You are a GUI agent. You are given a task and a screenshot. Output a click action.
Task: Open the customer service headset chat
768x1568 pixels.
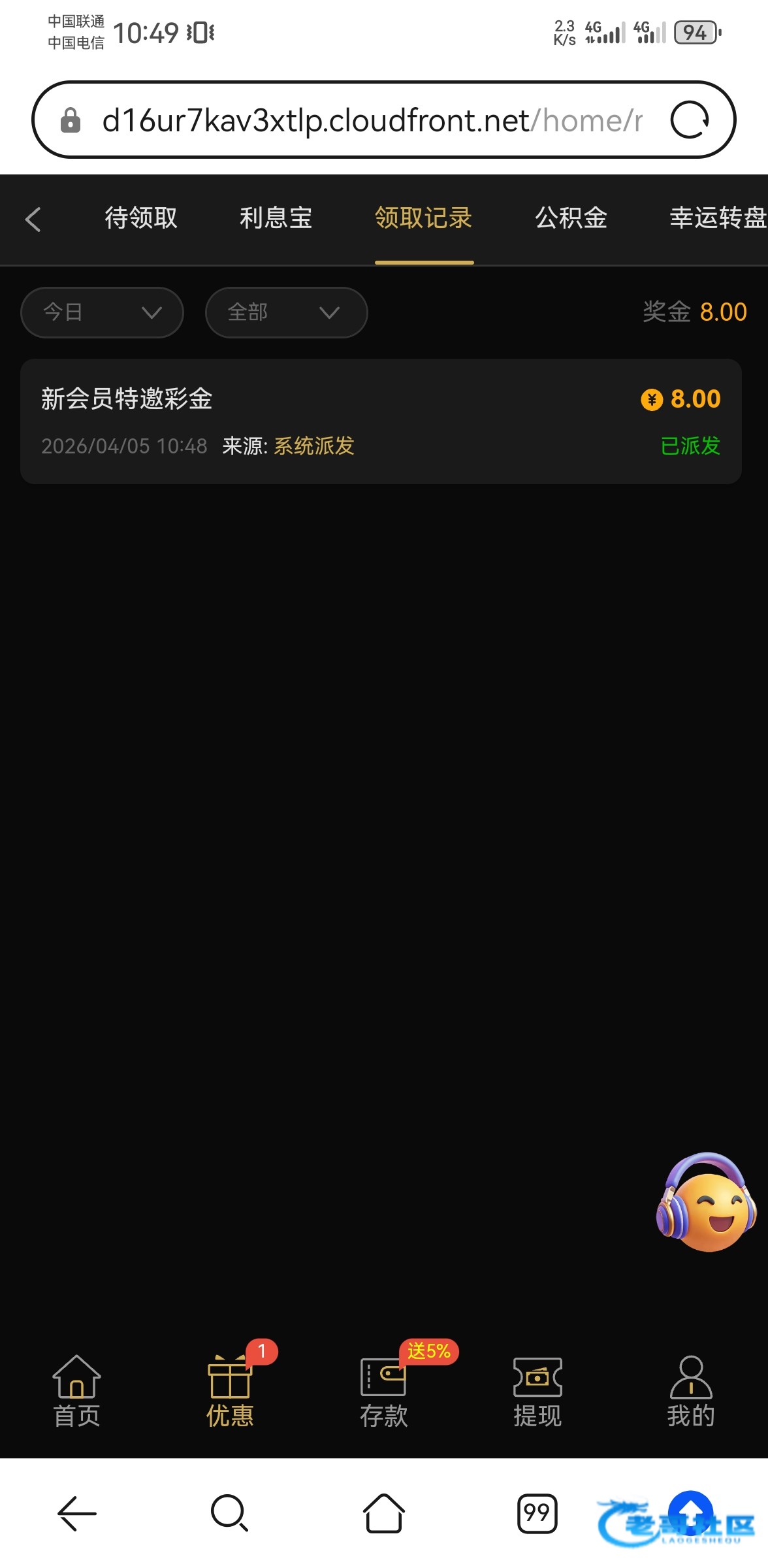[706, 1202]
